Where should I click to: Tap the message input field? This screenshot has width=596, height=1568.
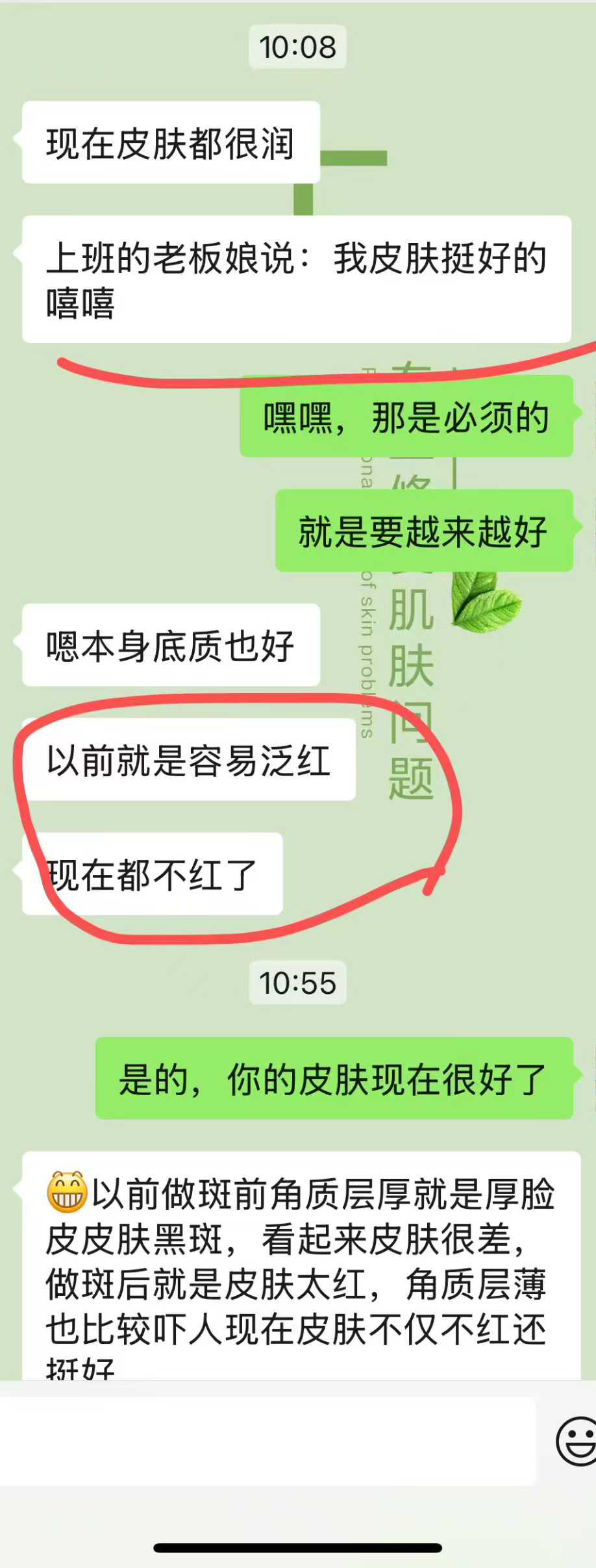pos(266,1440)
